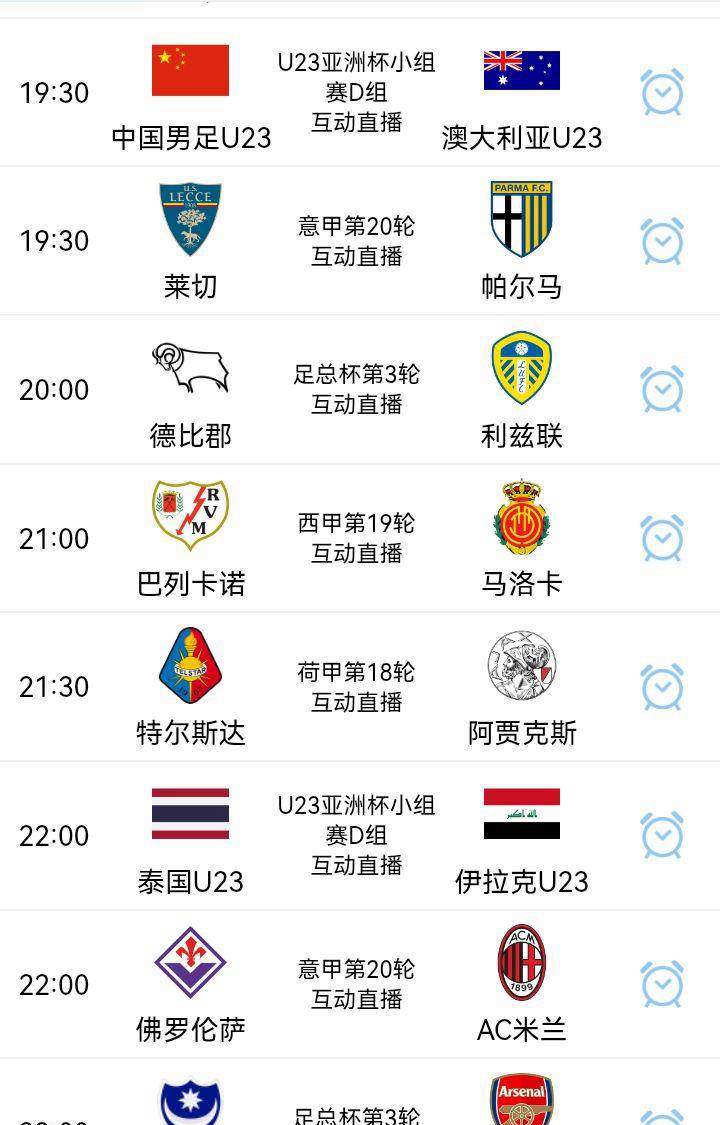Set reminder for 泰国U23 vs 伊拉克U23

[661, 836]
